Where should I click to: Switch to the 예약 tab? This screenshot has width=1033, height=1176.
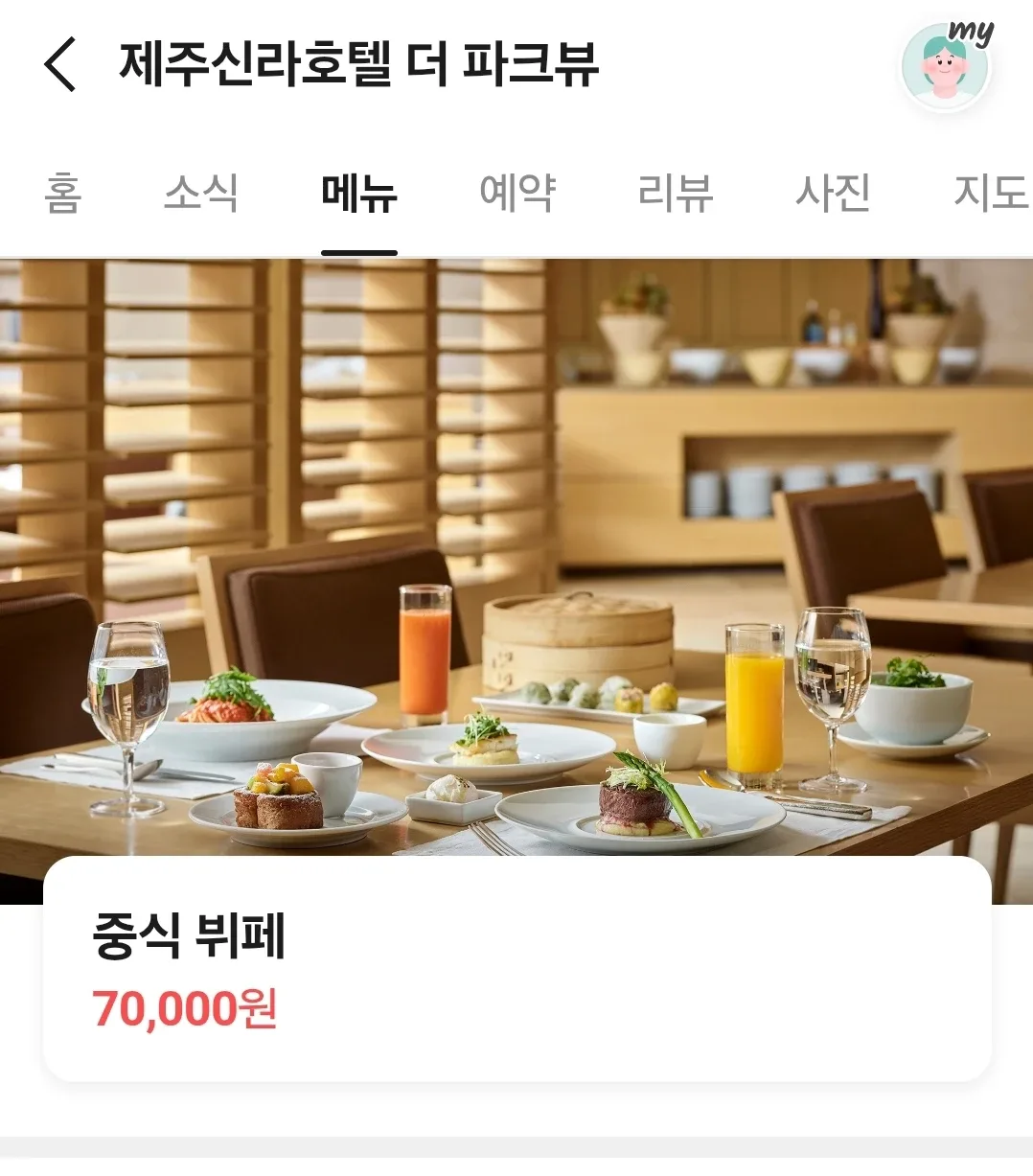(x=517, y=194)
